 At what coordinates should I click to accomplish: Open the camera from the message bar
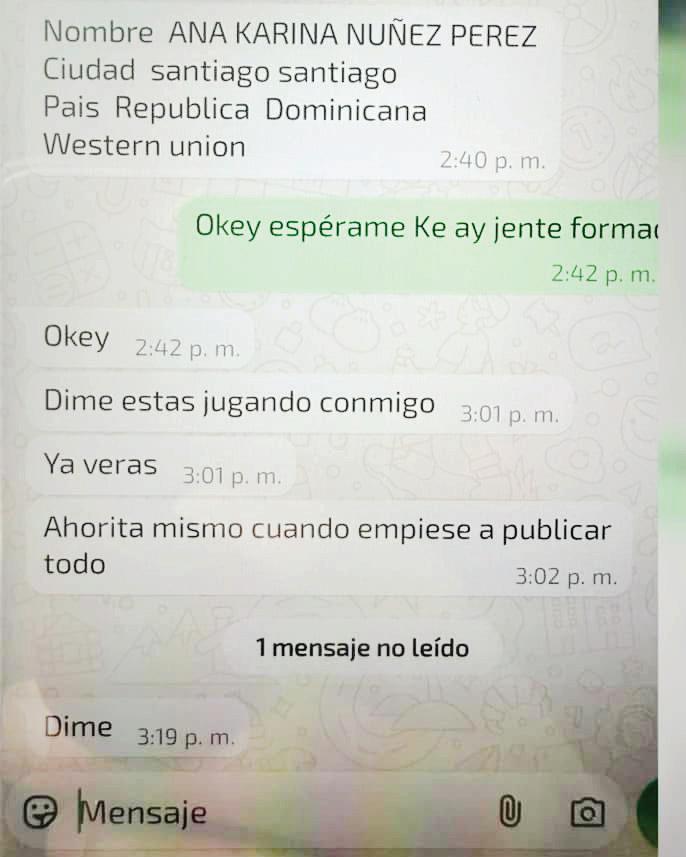[x=587, y=813]
